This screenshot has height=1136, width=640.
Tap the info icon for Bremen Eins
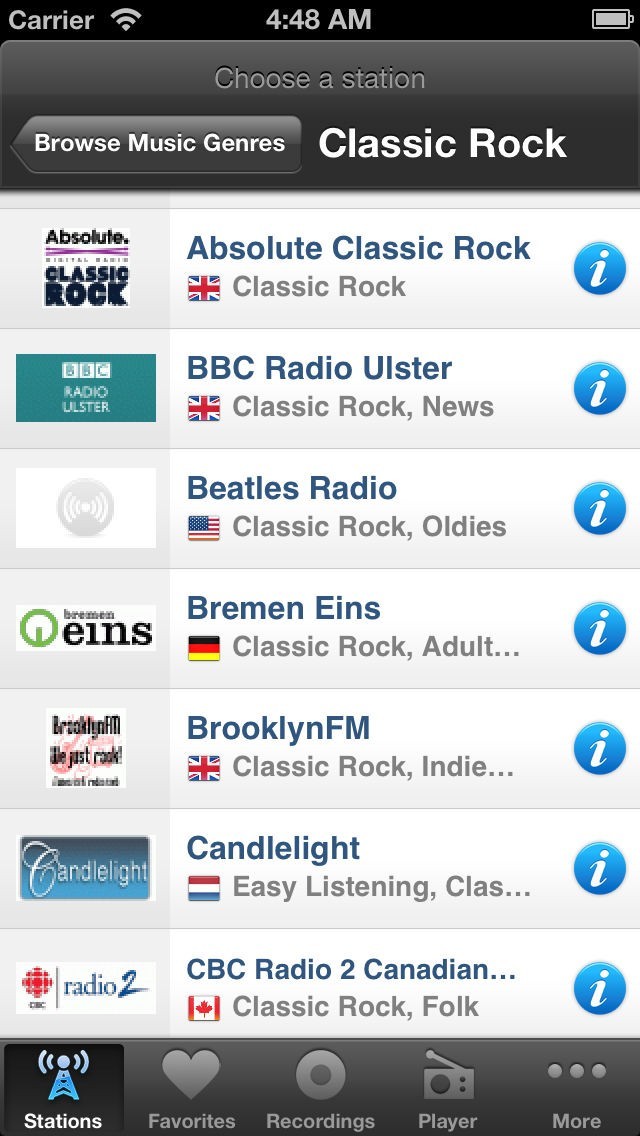click(599, 628)
